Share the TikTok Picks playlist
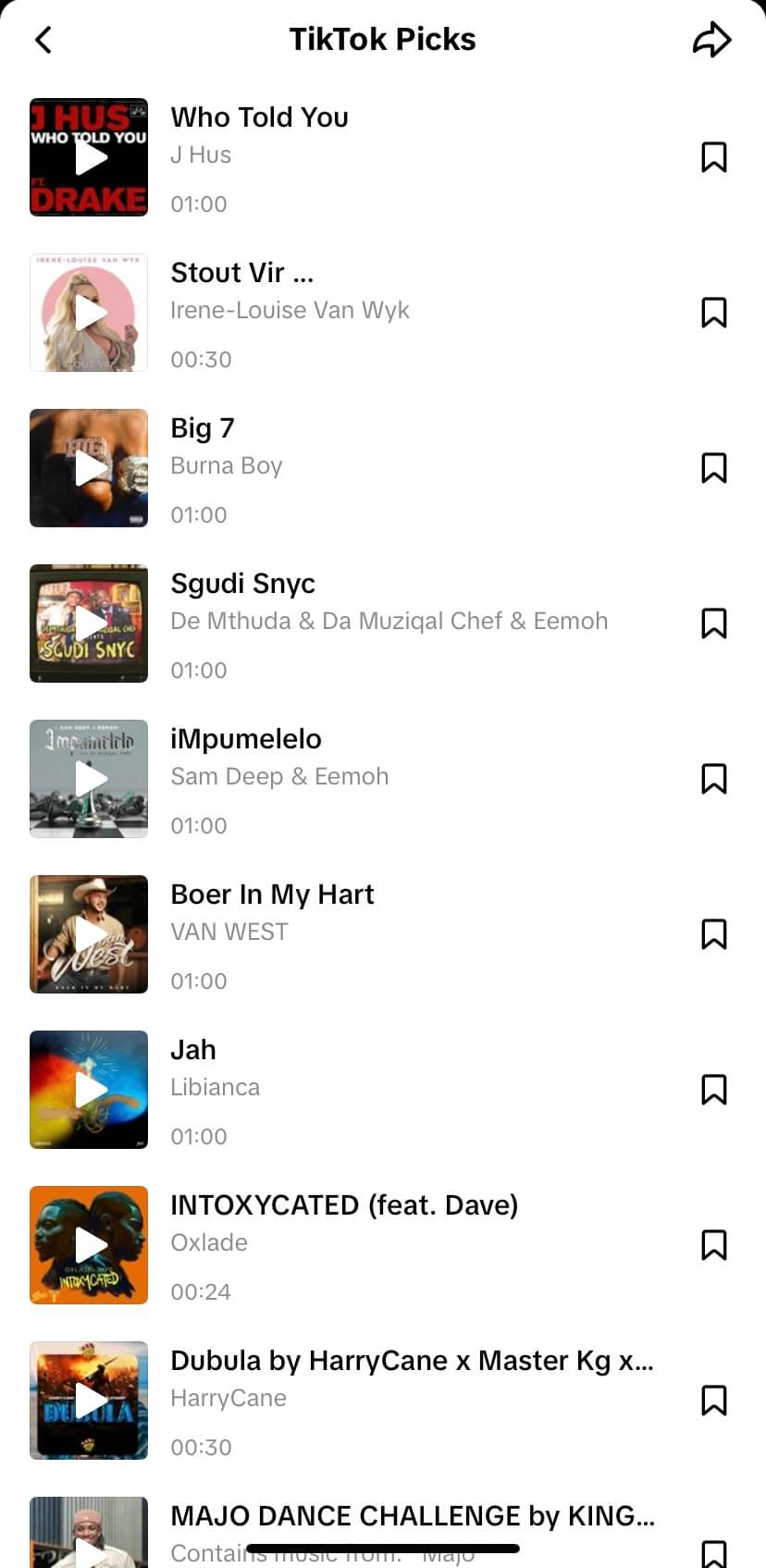The height and width of the screenshot is (1568, 766). tap(711, 39)
